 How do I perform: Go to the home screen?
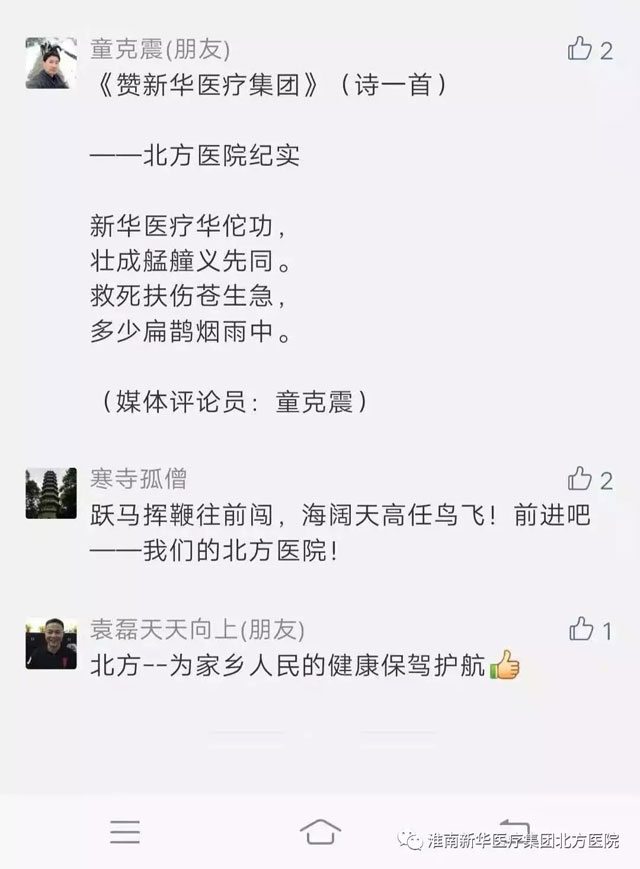coord(319,831)
